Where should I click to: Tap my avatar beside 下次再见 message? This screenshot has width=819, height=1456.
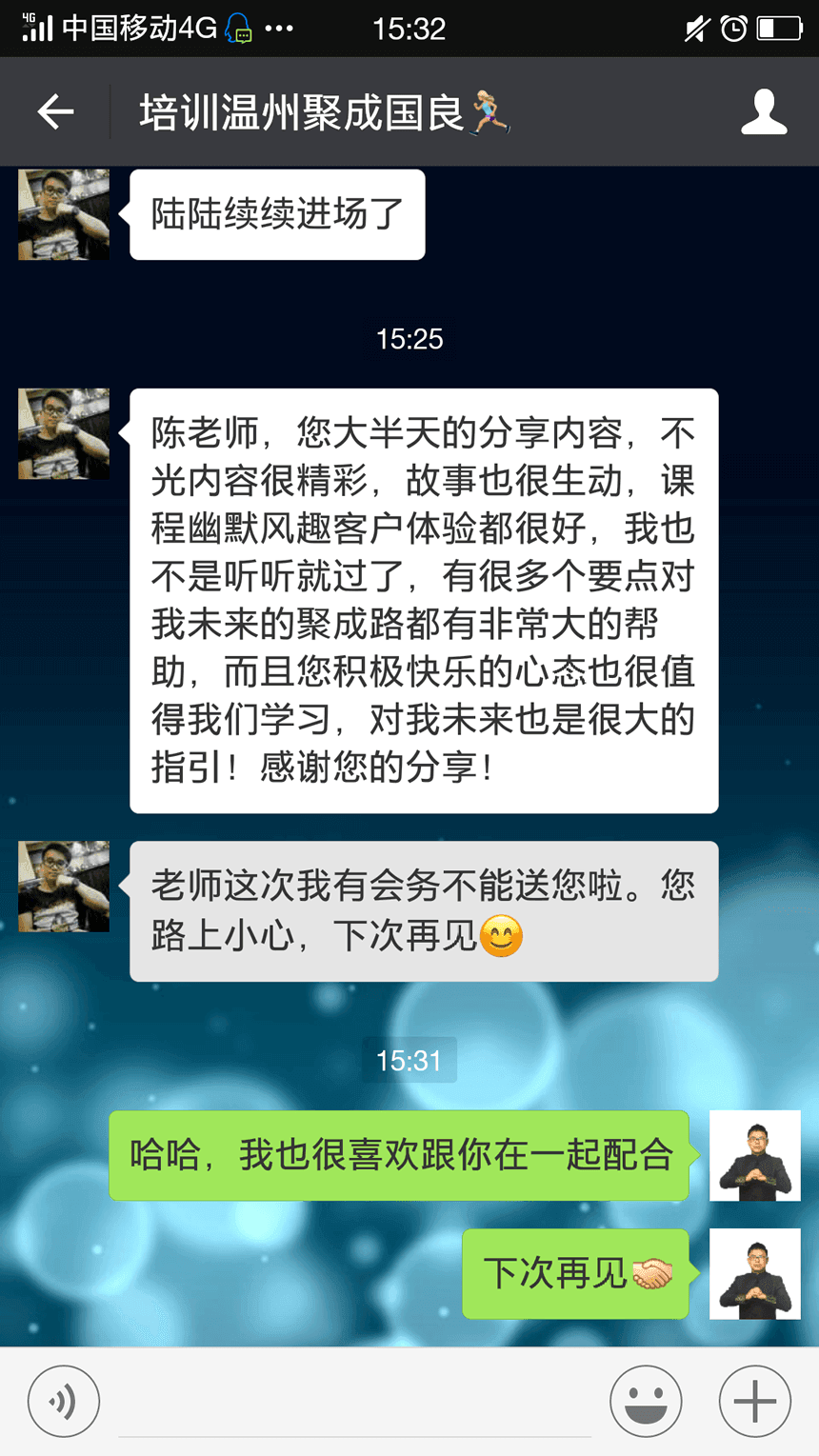[755, 1273]
